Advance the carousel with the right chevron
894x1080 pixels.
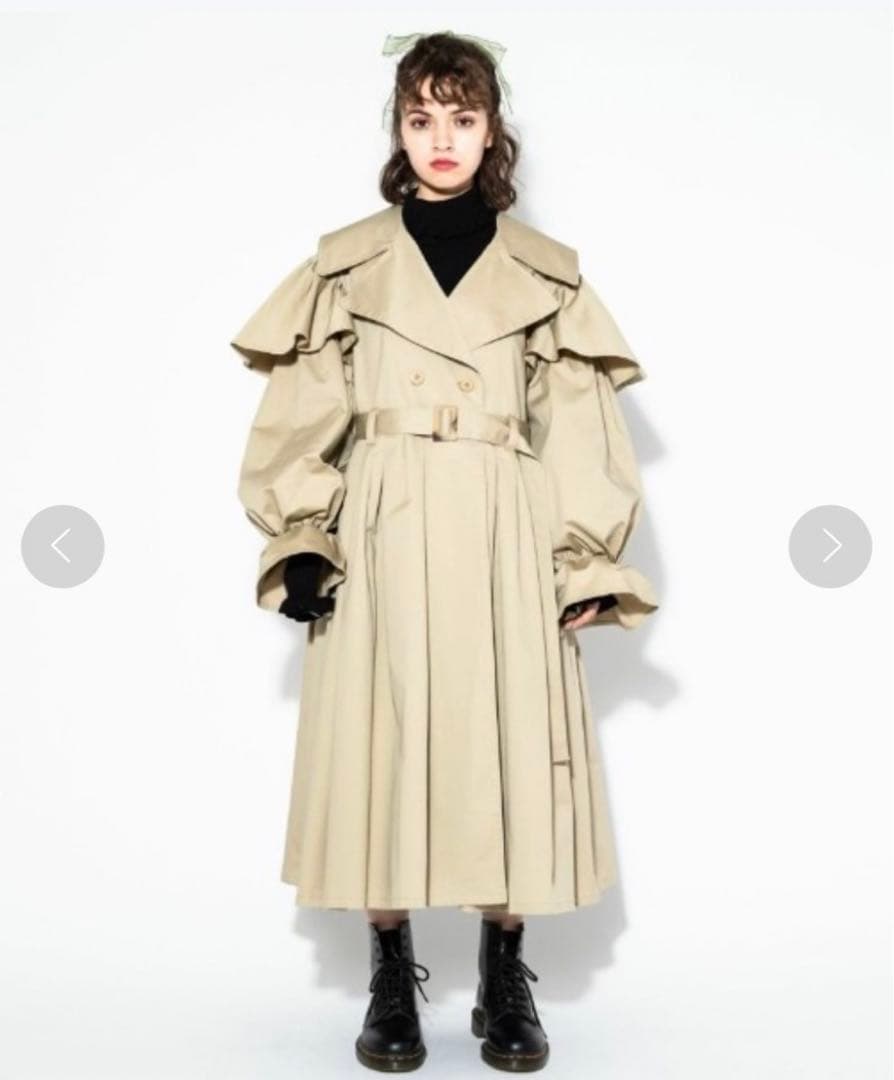[x=829, y=545]
